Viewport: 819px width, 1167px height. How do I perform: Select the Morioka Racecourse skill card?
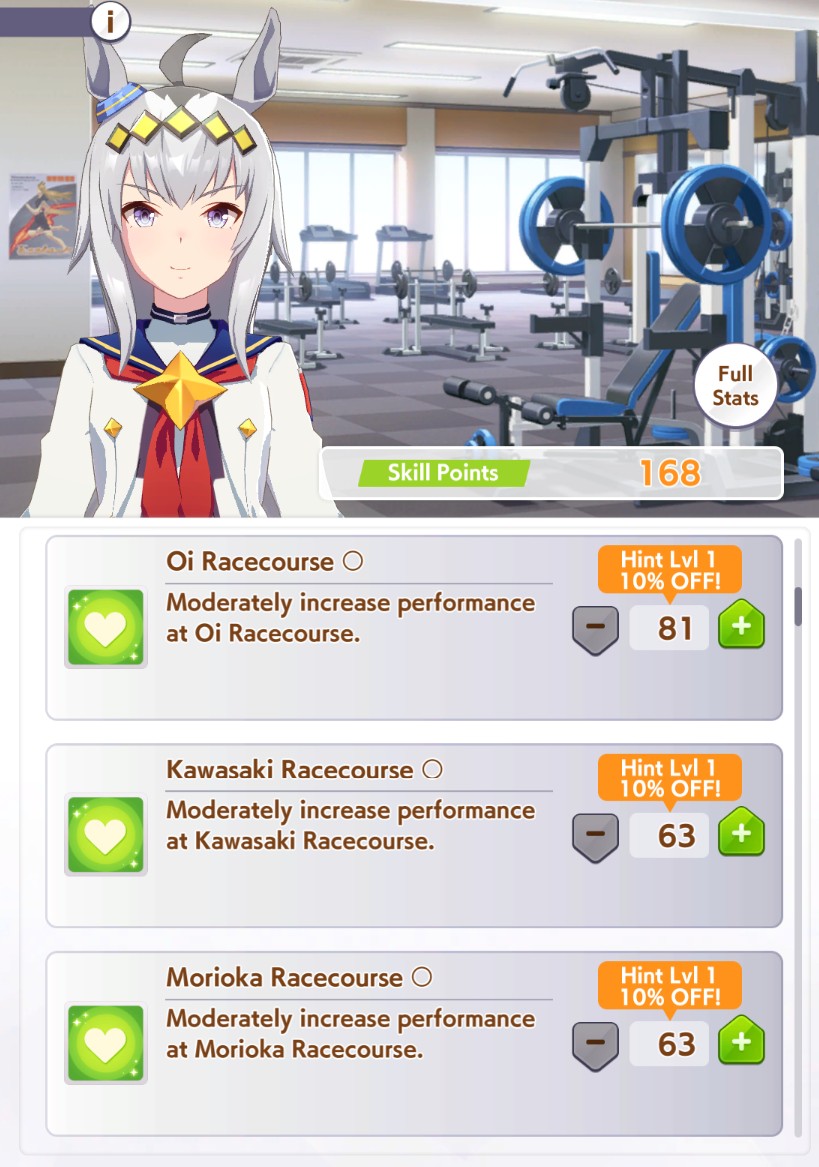(x=414, y=1043)
